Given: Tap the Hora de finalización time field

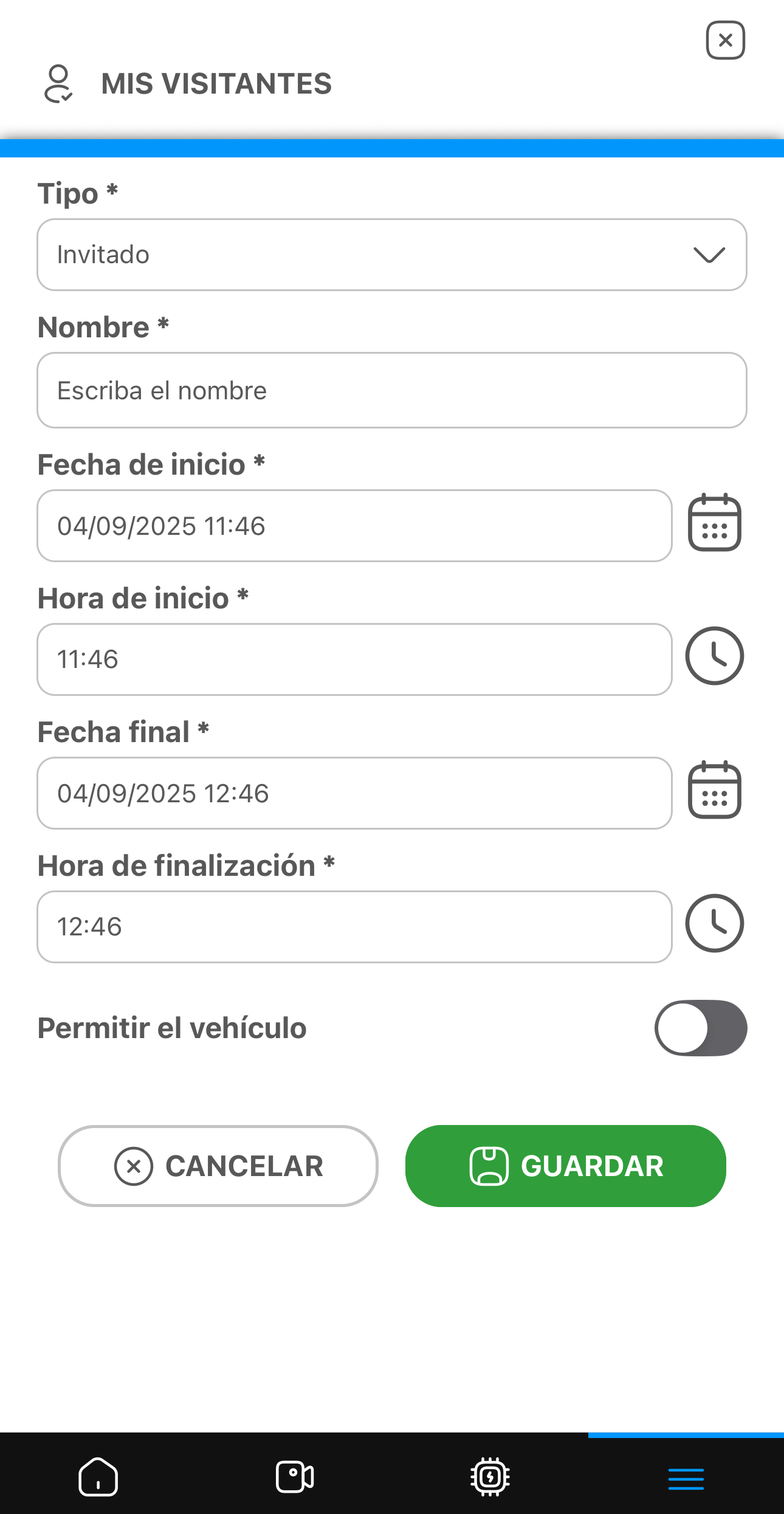Looking at the screenshot, I should pyautogui.click(x=354, y=927).
